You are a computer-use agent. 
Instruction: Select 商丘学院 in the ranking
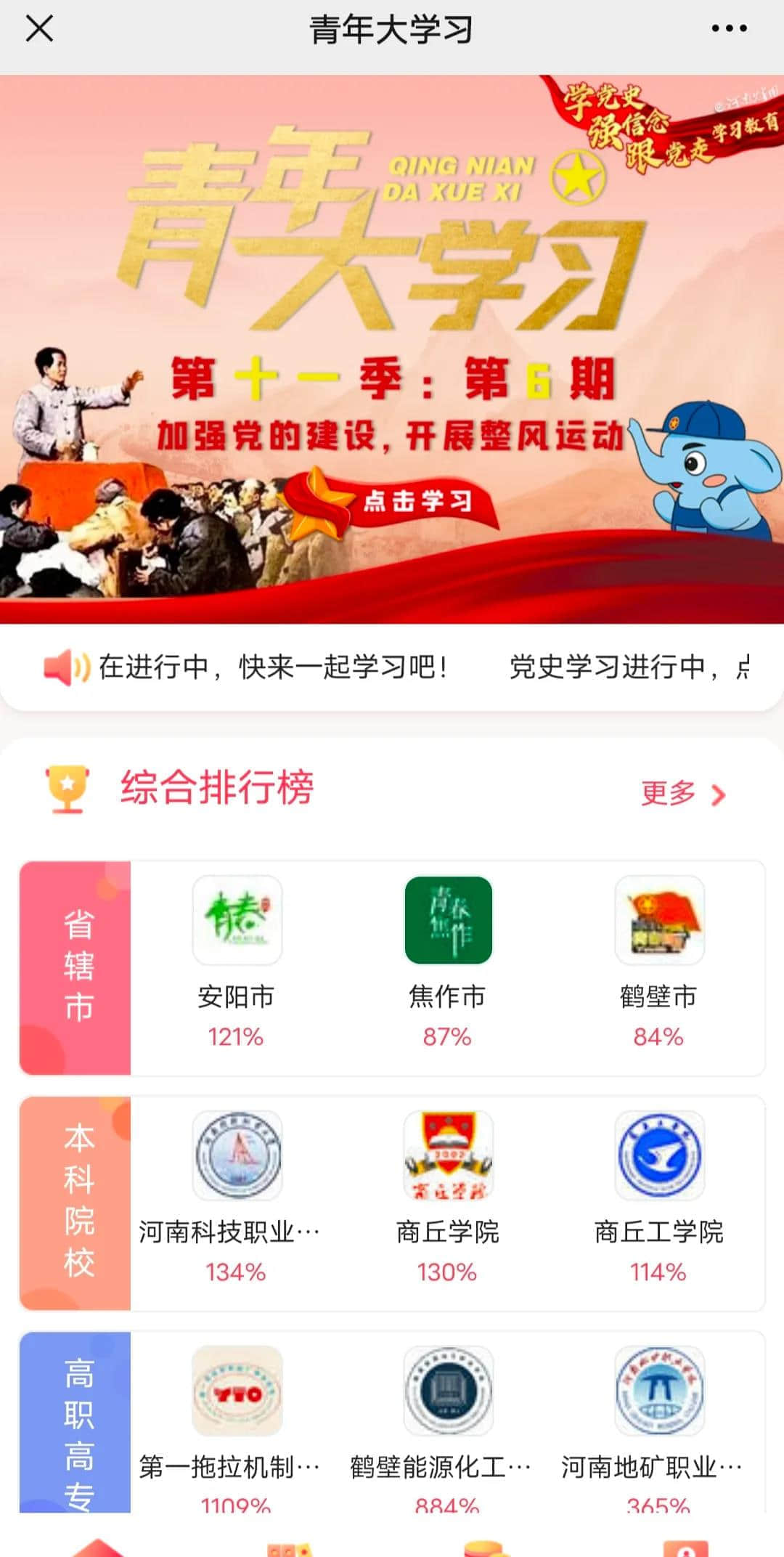point(447,1195)
